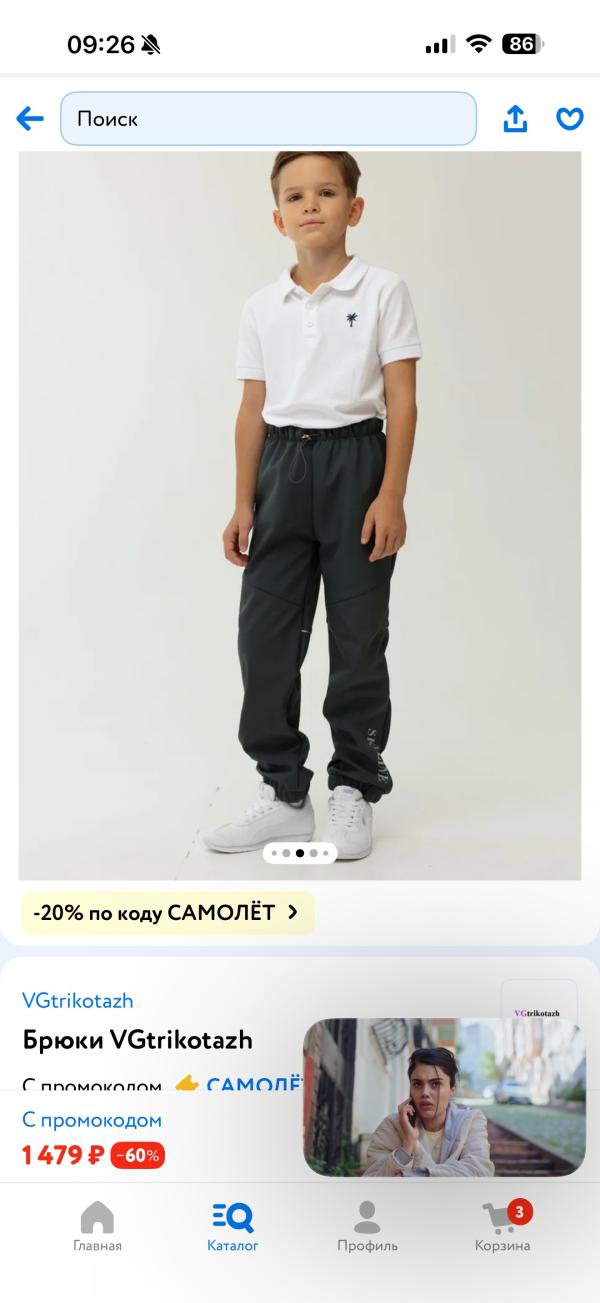The width and height of the screenshot is (600, 1303).
Task: Share this product
Action: click(515, 119)
